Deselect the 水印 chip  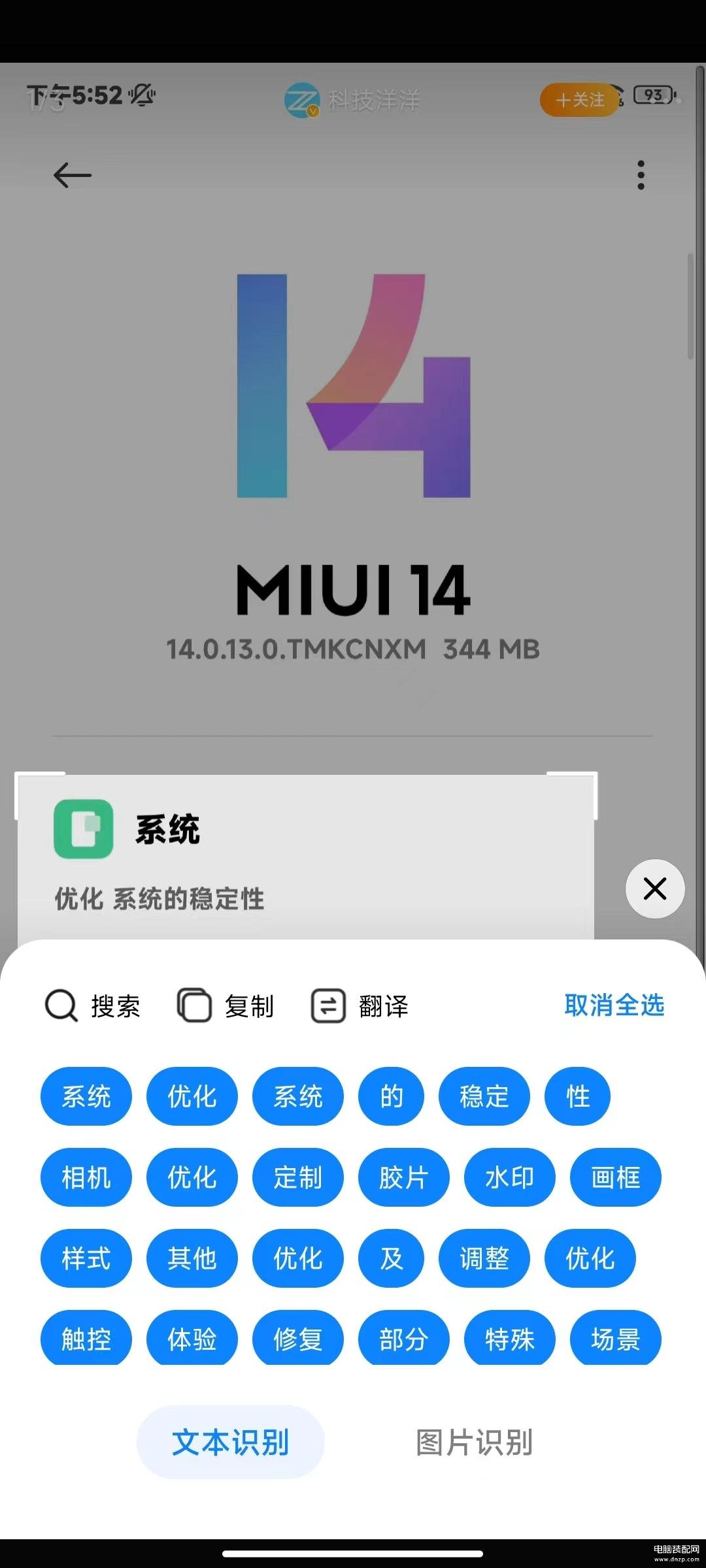click(509, 1177)
